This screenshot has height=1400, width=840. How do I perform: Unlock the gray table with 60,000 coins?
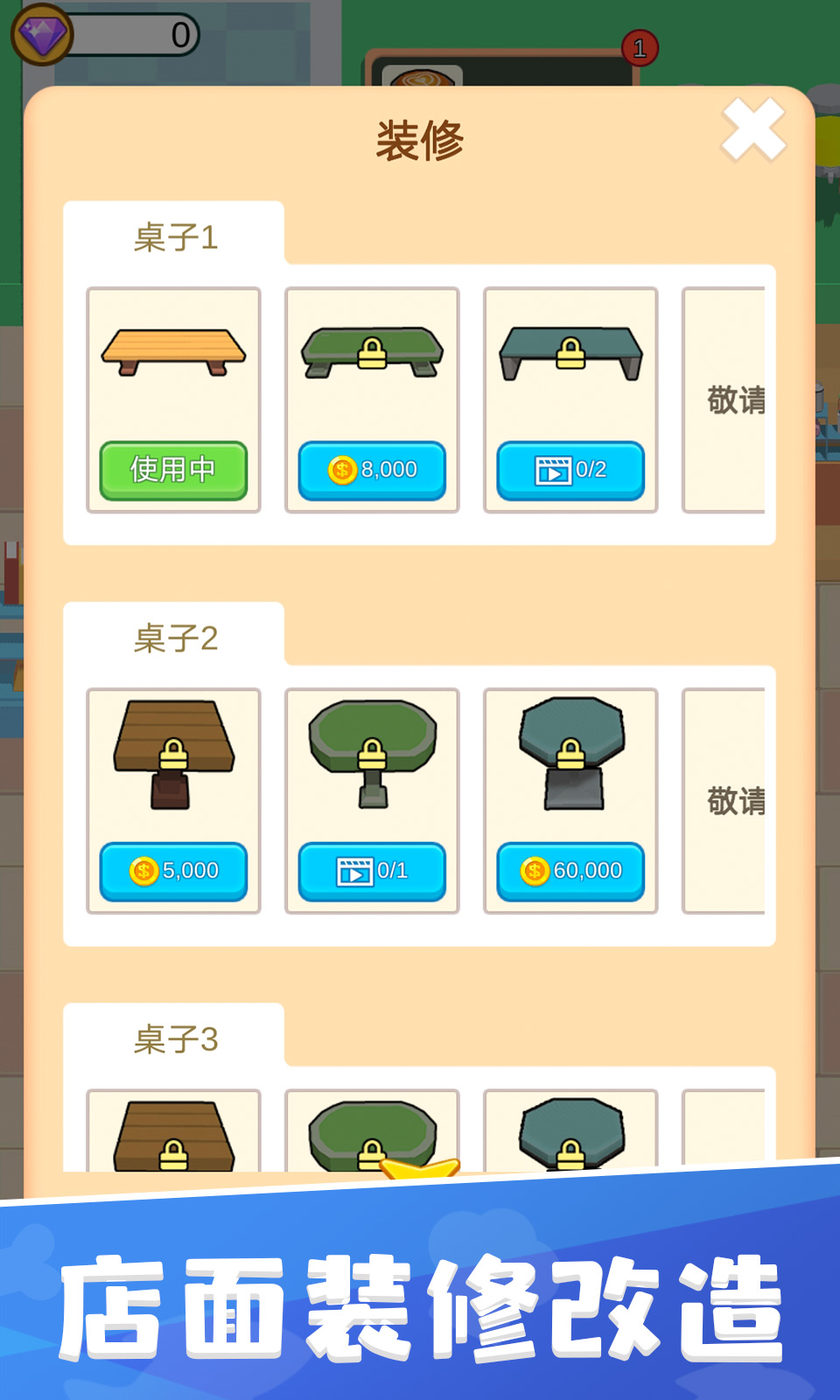570,871
